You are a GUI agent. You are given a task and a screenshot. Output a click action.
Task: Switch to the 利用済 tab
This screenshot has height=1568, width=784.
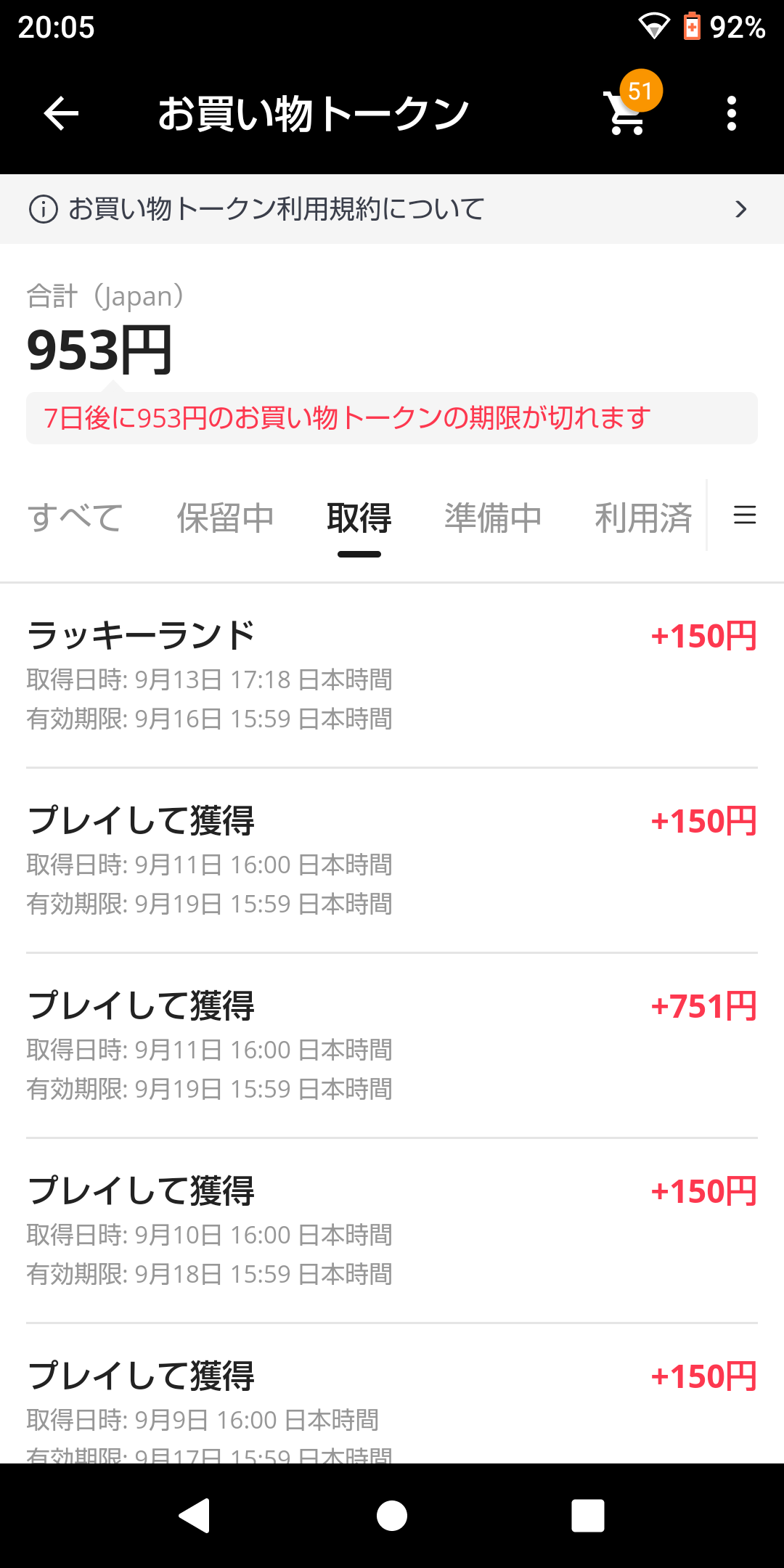[643, 518]
